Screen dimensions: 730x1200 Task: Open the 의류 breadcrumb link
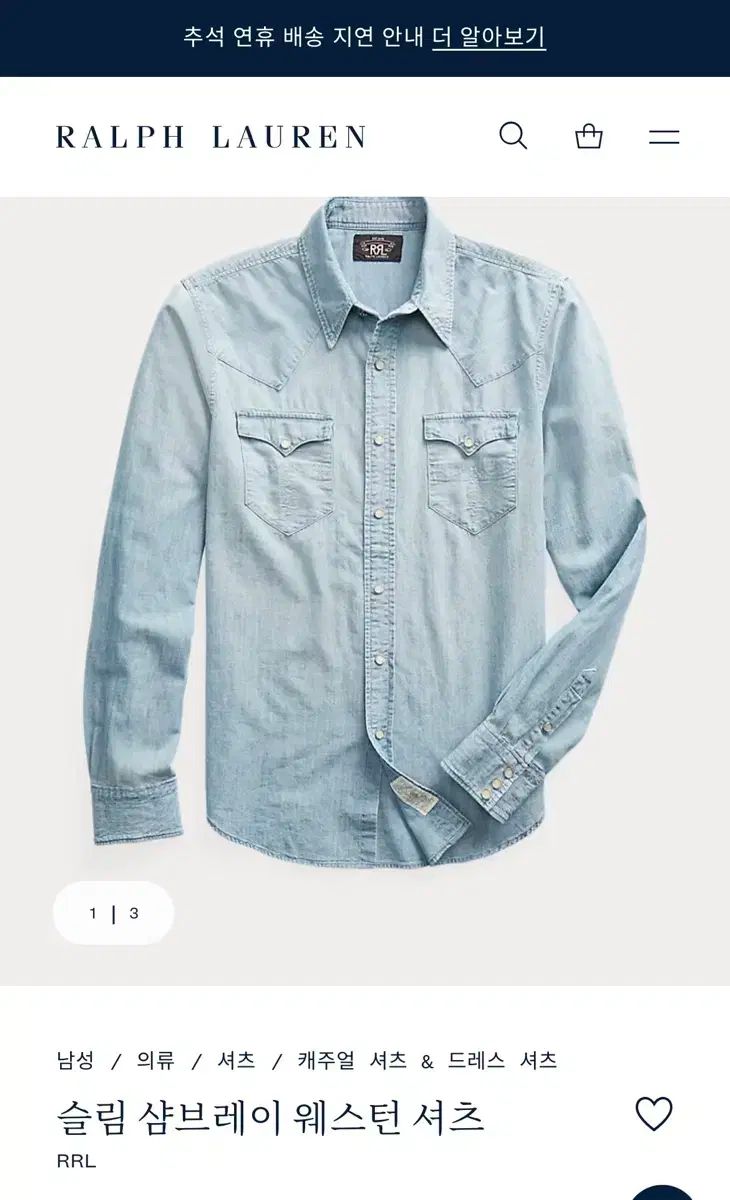(156, 1061)
